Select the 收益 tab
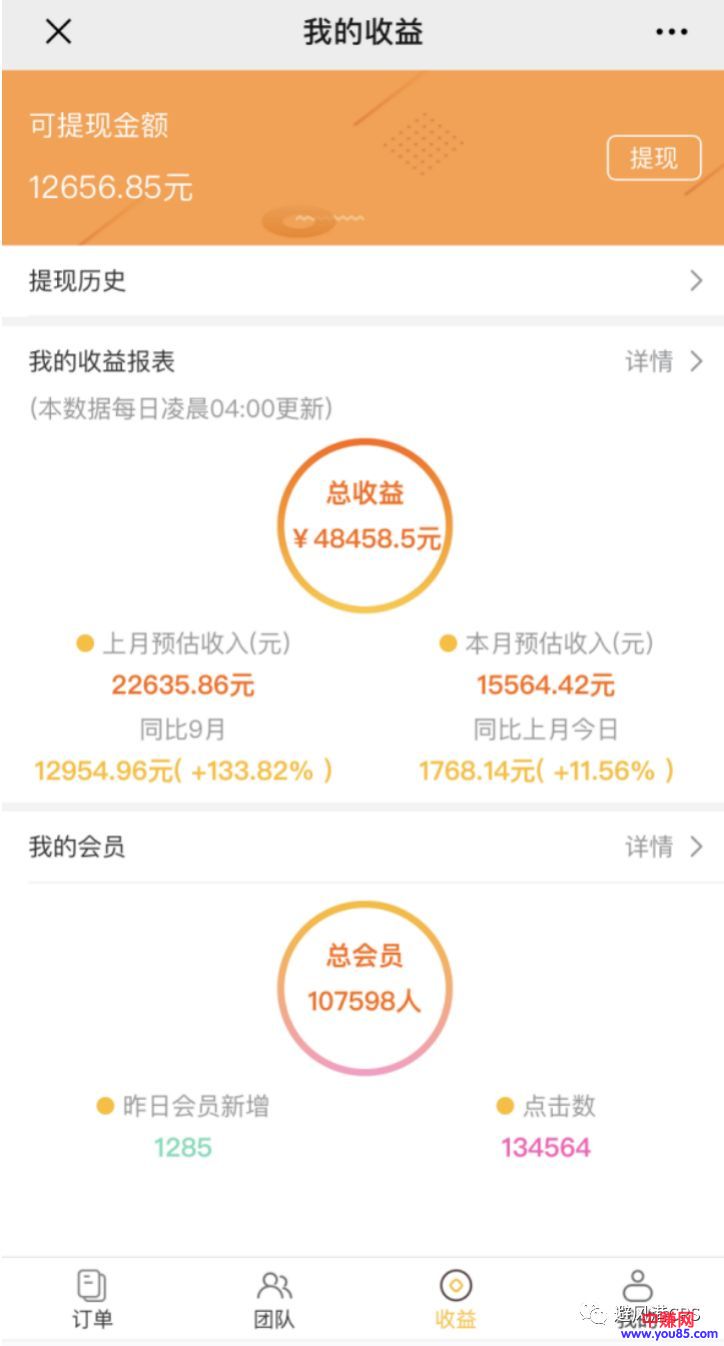724x1346 pixels. [456, 1299]
